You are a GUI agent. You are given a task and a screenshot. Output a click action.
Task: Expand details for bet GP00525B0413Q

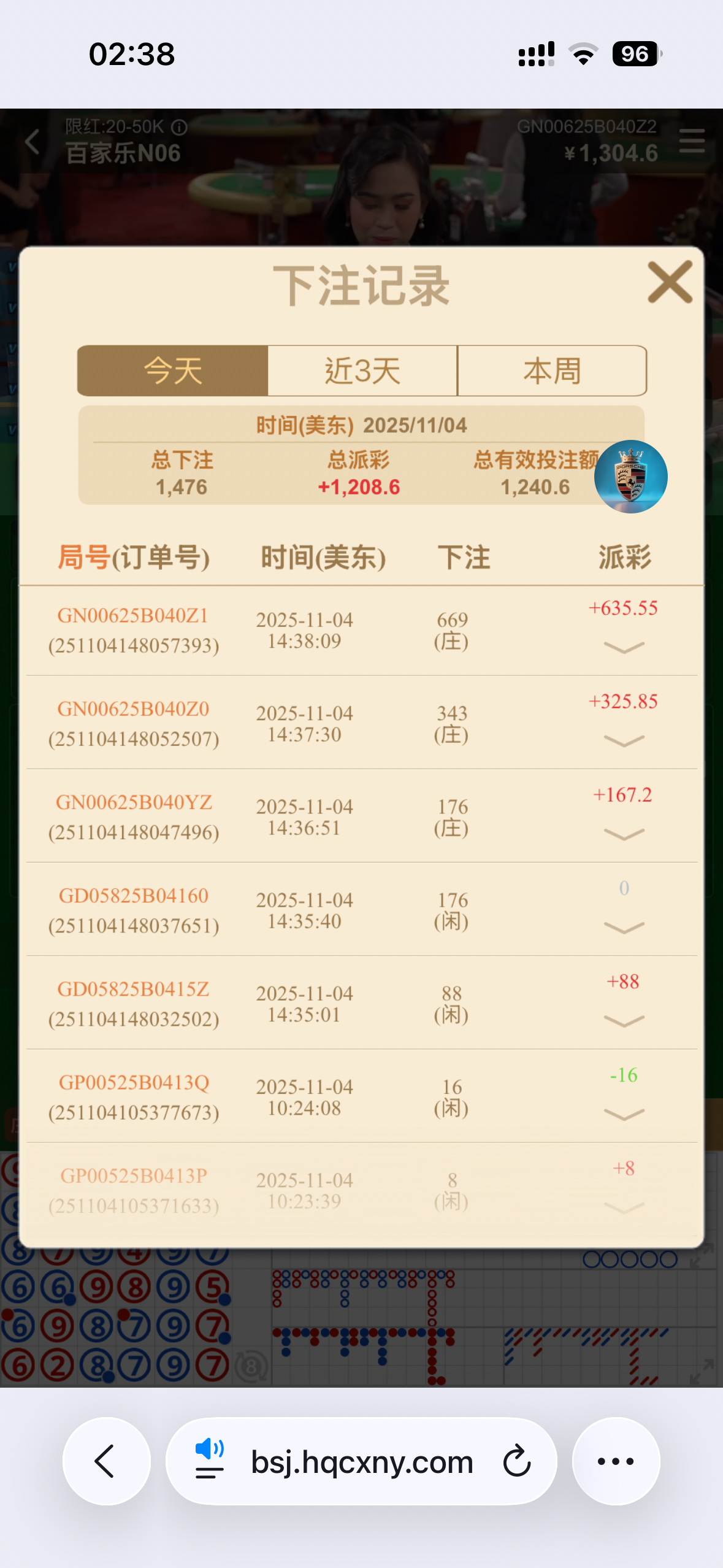point(624,1113)
